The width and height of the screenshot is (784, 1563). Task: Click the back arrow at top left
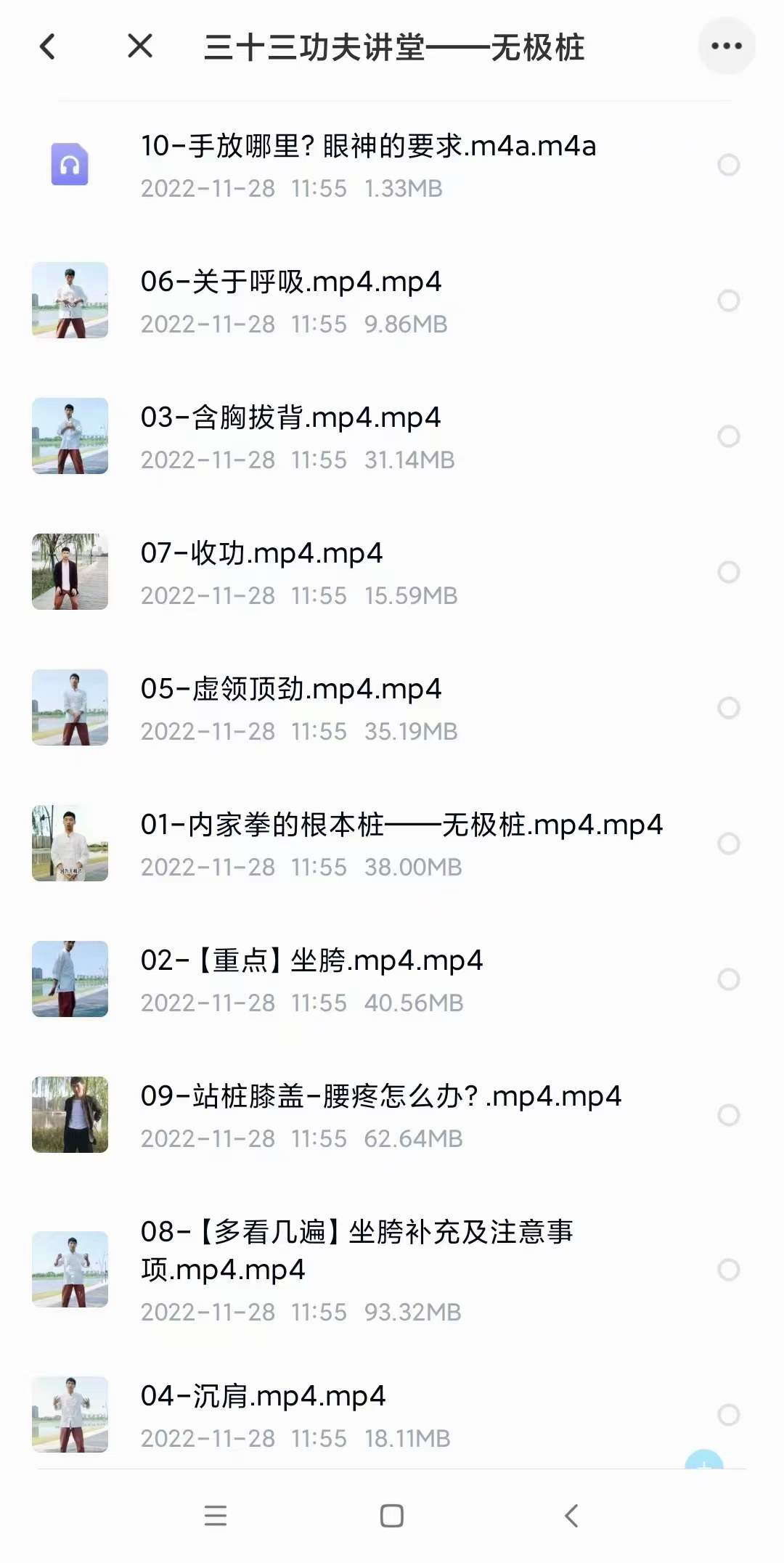pyautogui.click(x=47, y=45)
